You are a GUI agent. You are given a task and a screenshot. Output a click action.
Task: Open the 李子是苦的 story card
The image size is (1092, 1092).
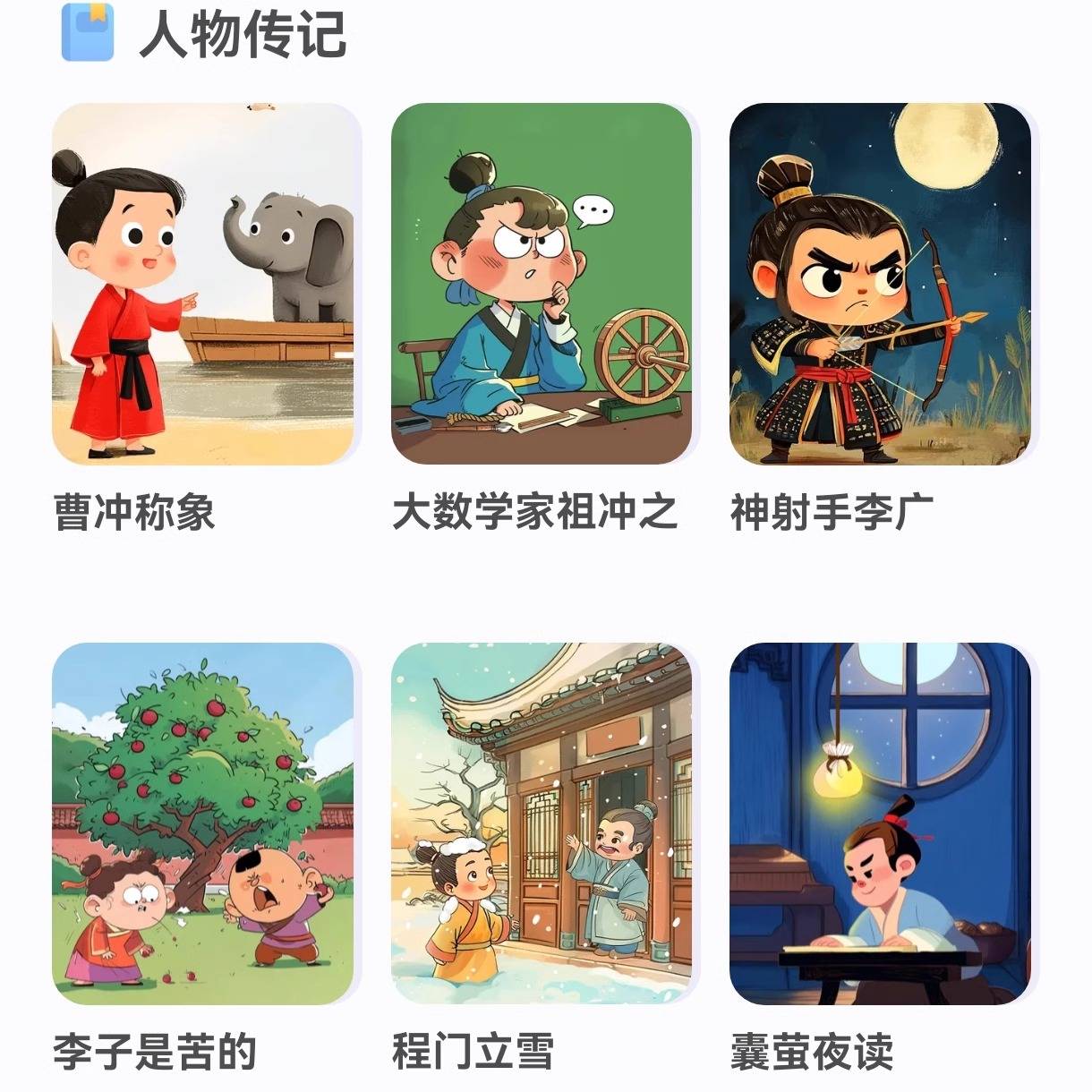[x=203, y=823]
